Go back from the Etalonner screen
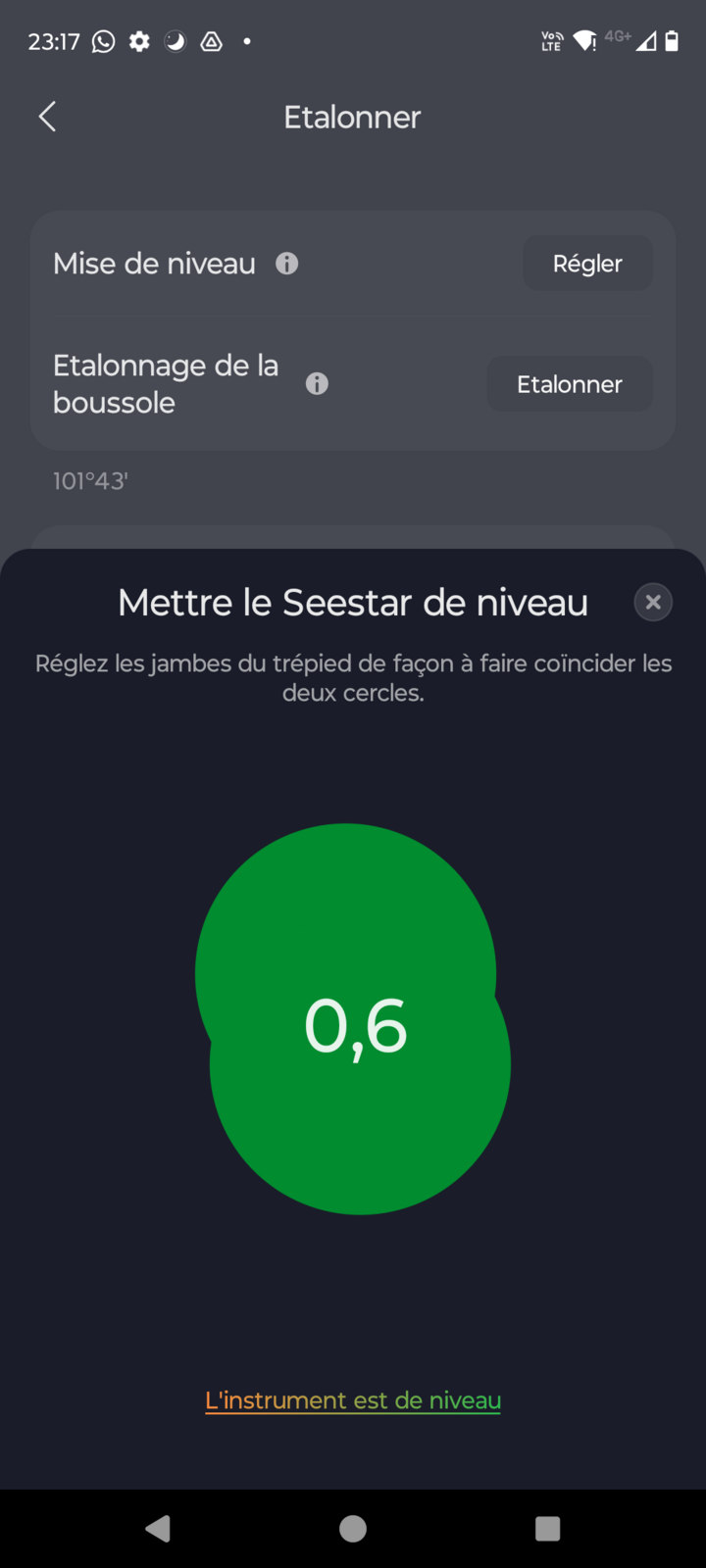Image resolution: width=706 pixels, height=1568 pixels. (47, 117)
